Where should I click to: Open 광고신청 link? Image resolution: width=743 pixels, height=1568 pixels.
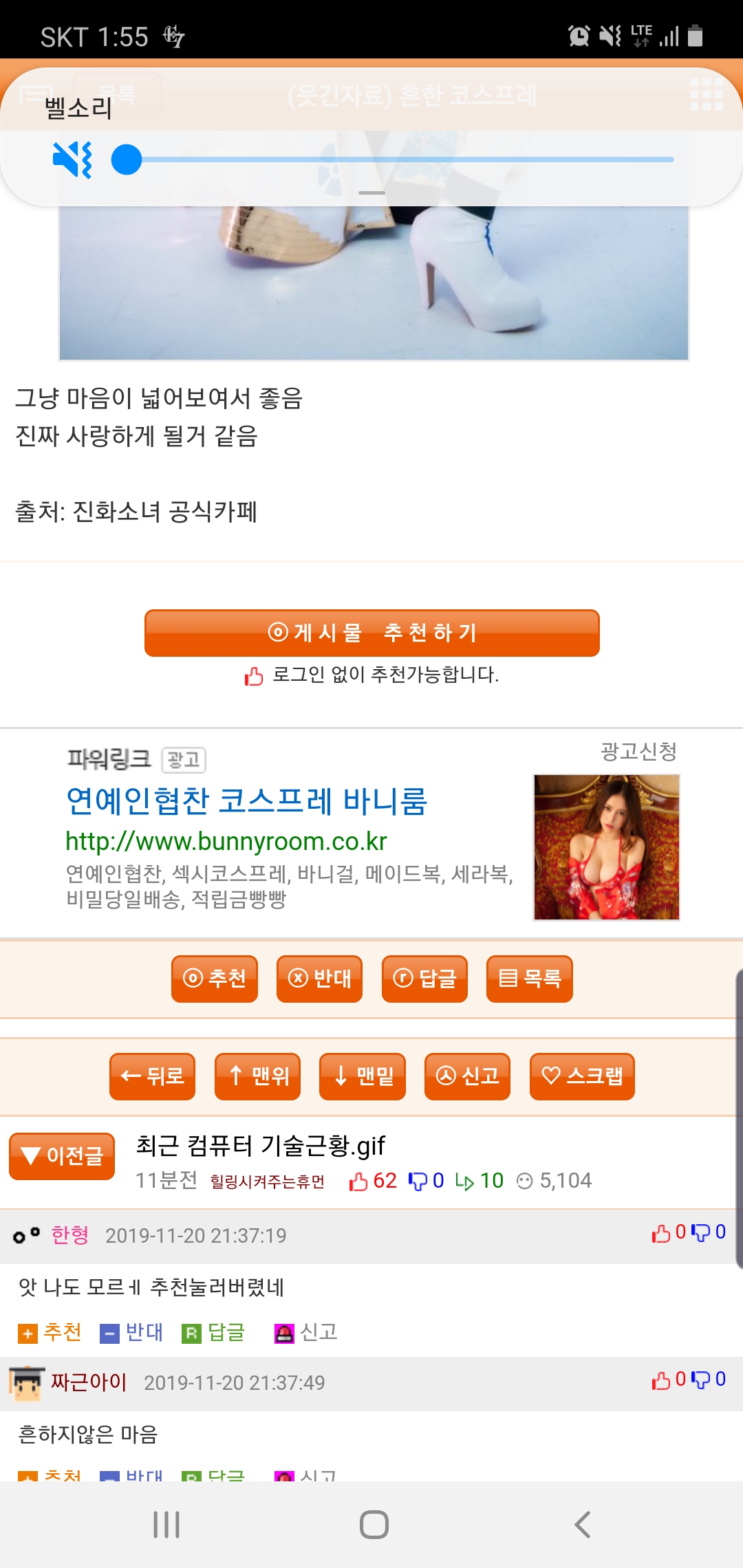(638, 751)
